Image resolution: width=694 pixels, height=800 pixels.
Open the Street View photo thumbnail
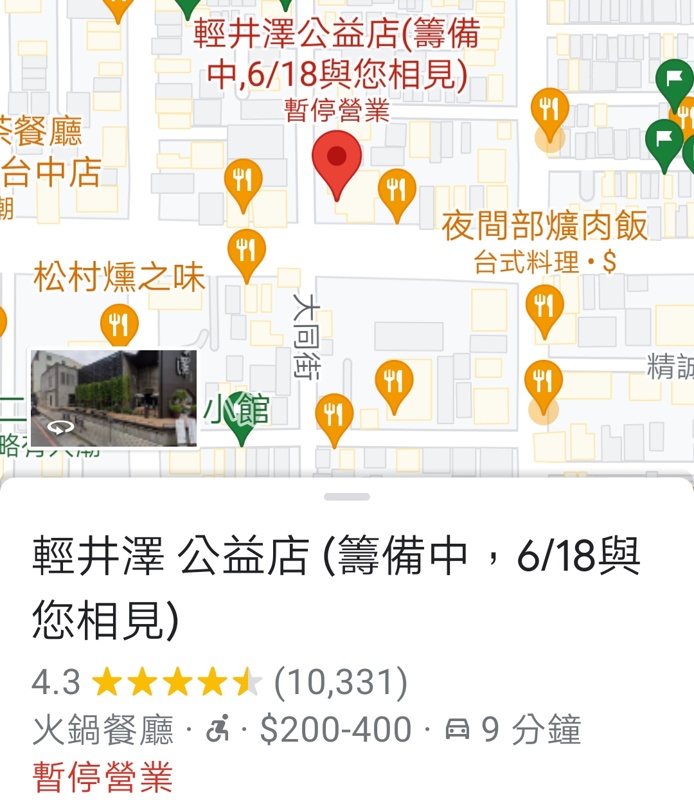point(113,397)
